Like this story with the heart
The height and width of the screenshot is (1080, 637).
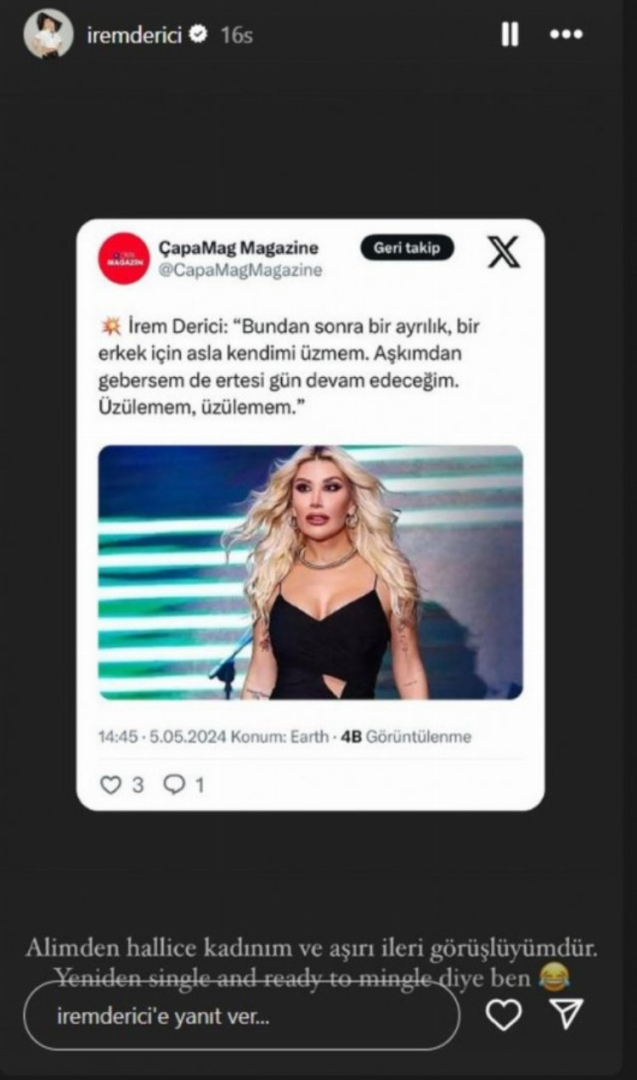503,1015
